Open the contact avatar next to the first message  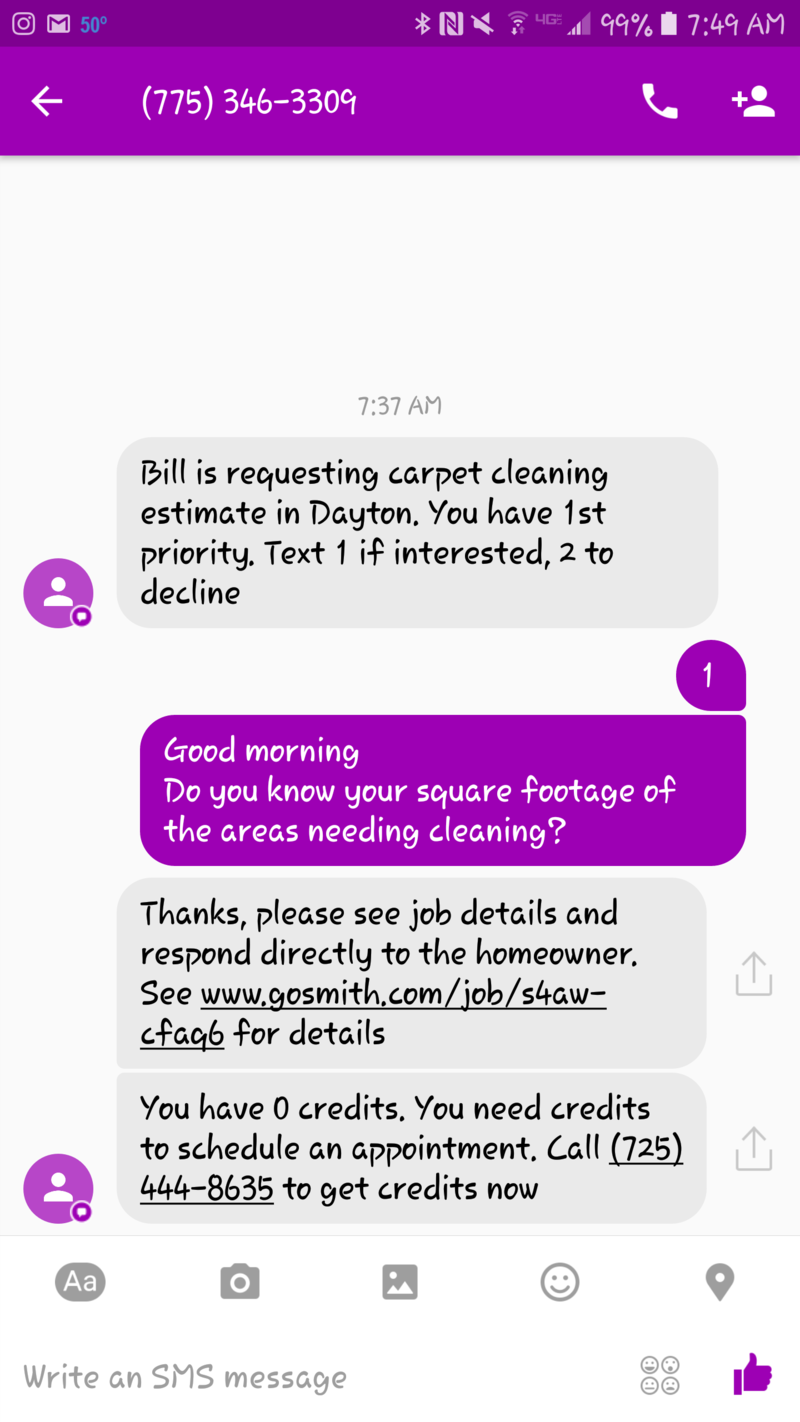click(x=58, y=592)
